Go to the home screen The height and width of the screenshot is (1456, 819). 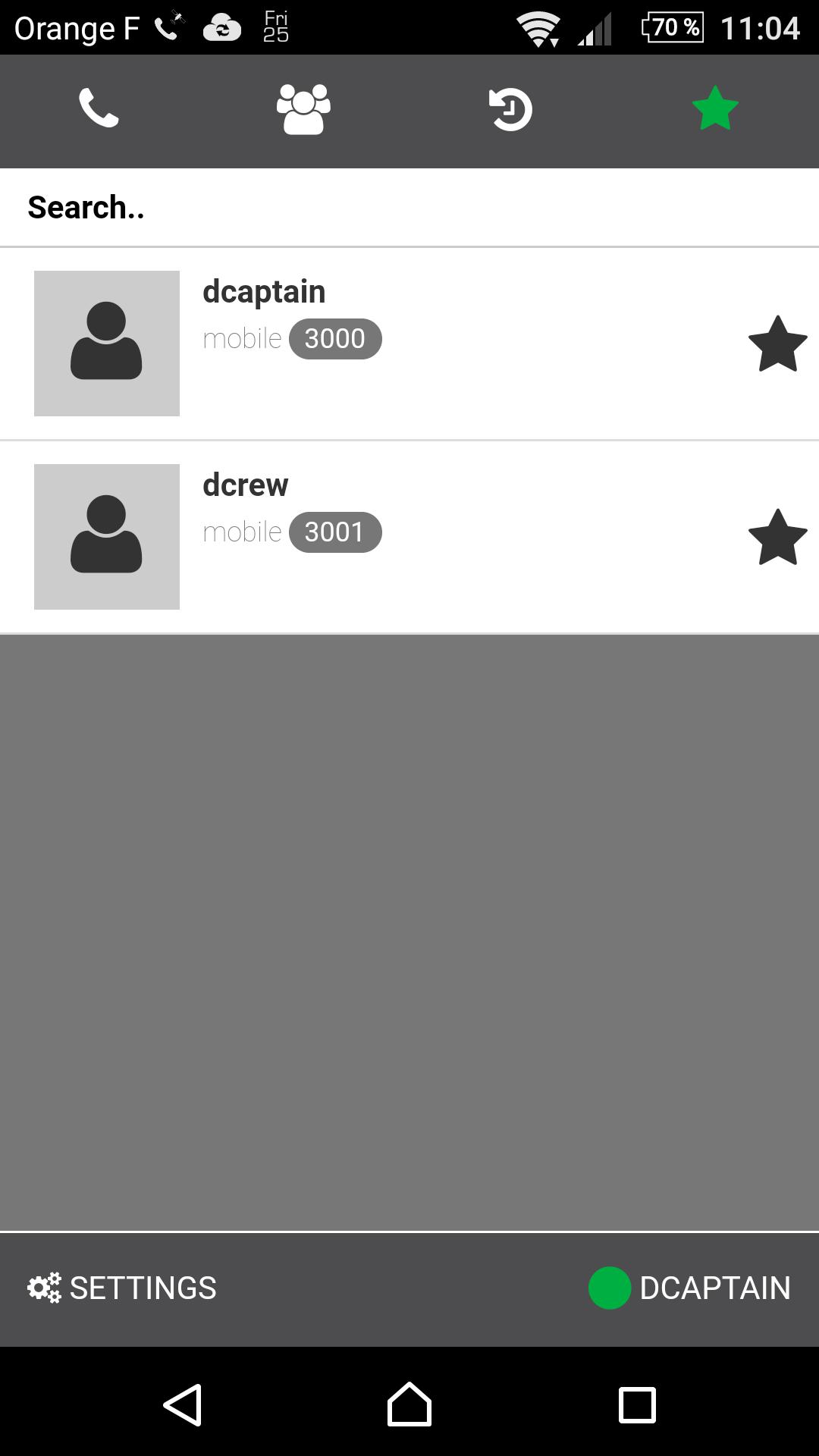[409, 1405]
